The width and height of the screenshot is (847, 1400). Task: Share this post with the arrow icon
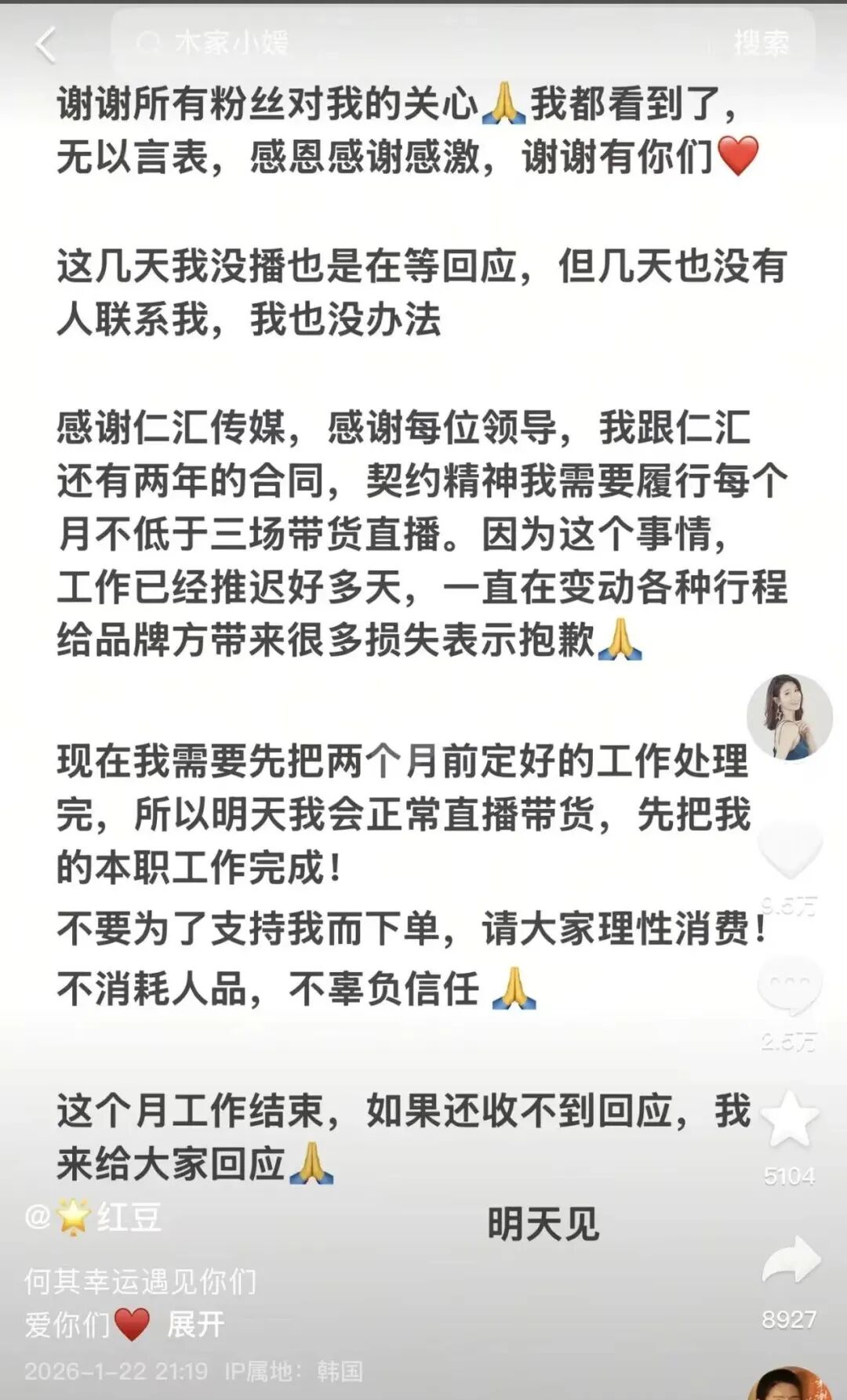tap(789, 1260)
